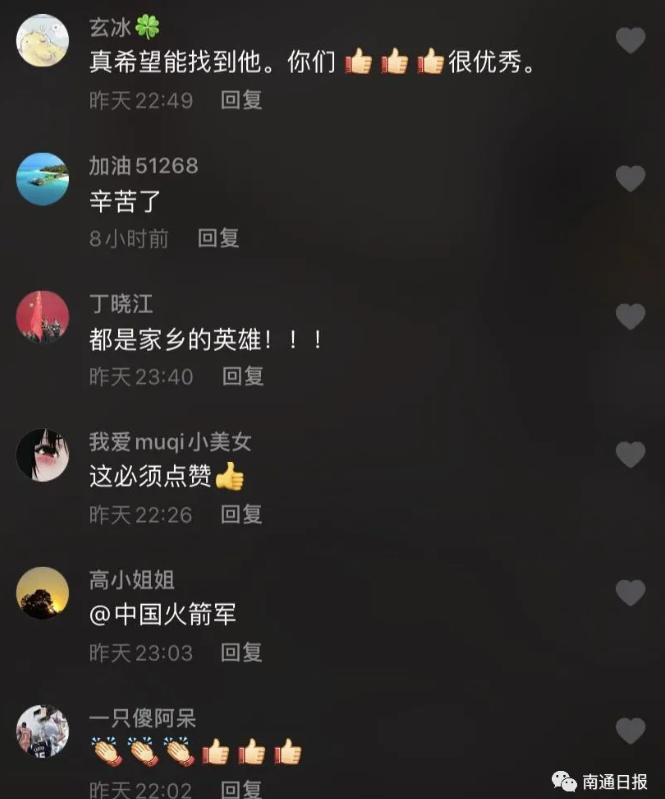The height and width of the screenshot is (799, 665).
Task: View 加油51268's profile picture
Action: tap(43, 179)
